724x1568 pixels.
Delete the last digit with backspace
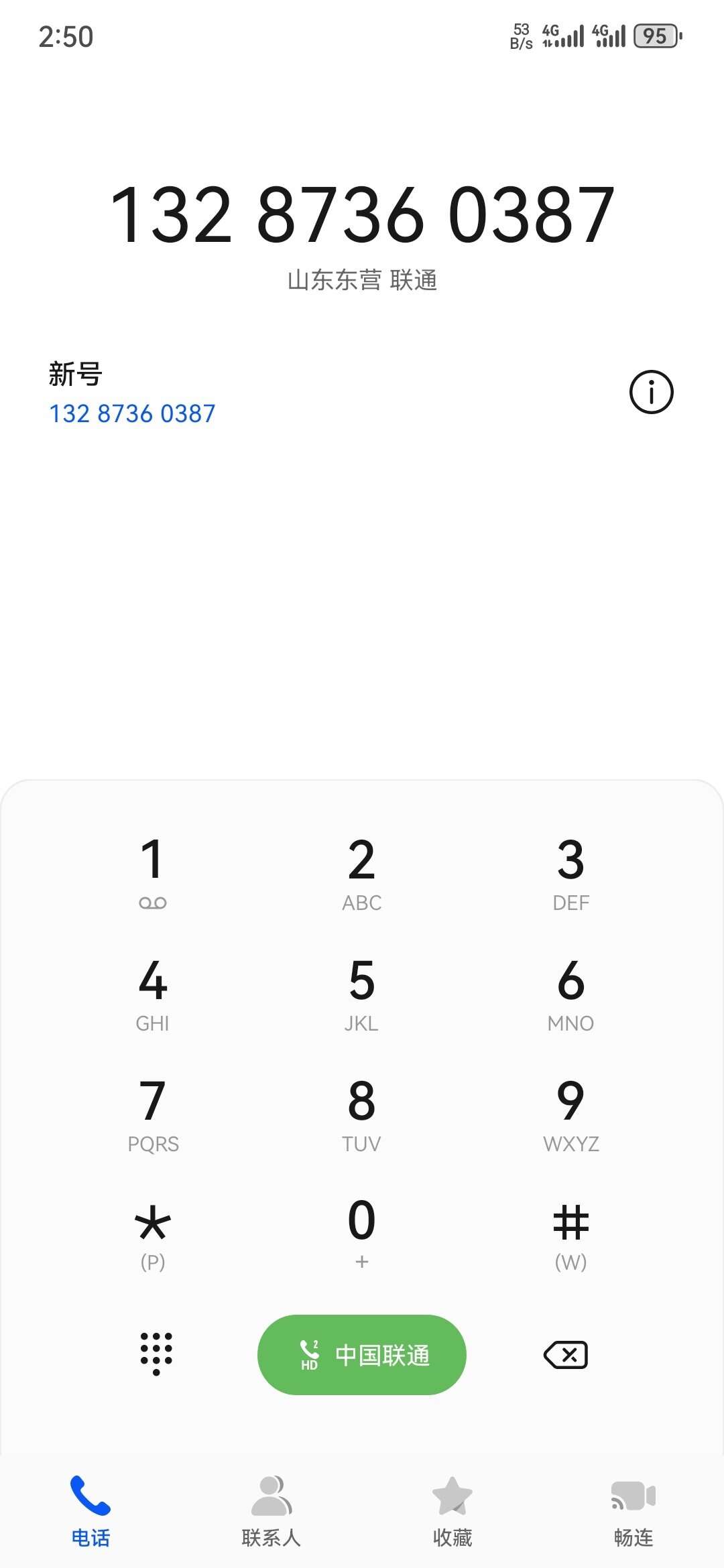[x=566, y=1354]
